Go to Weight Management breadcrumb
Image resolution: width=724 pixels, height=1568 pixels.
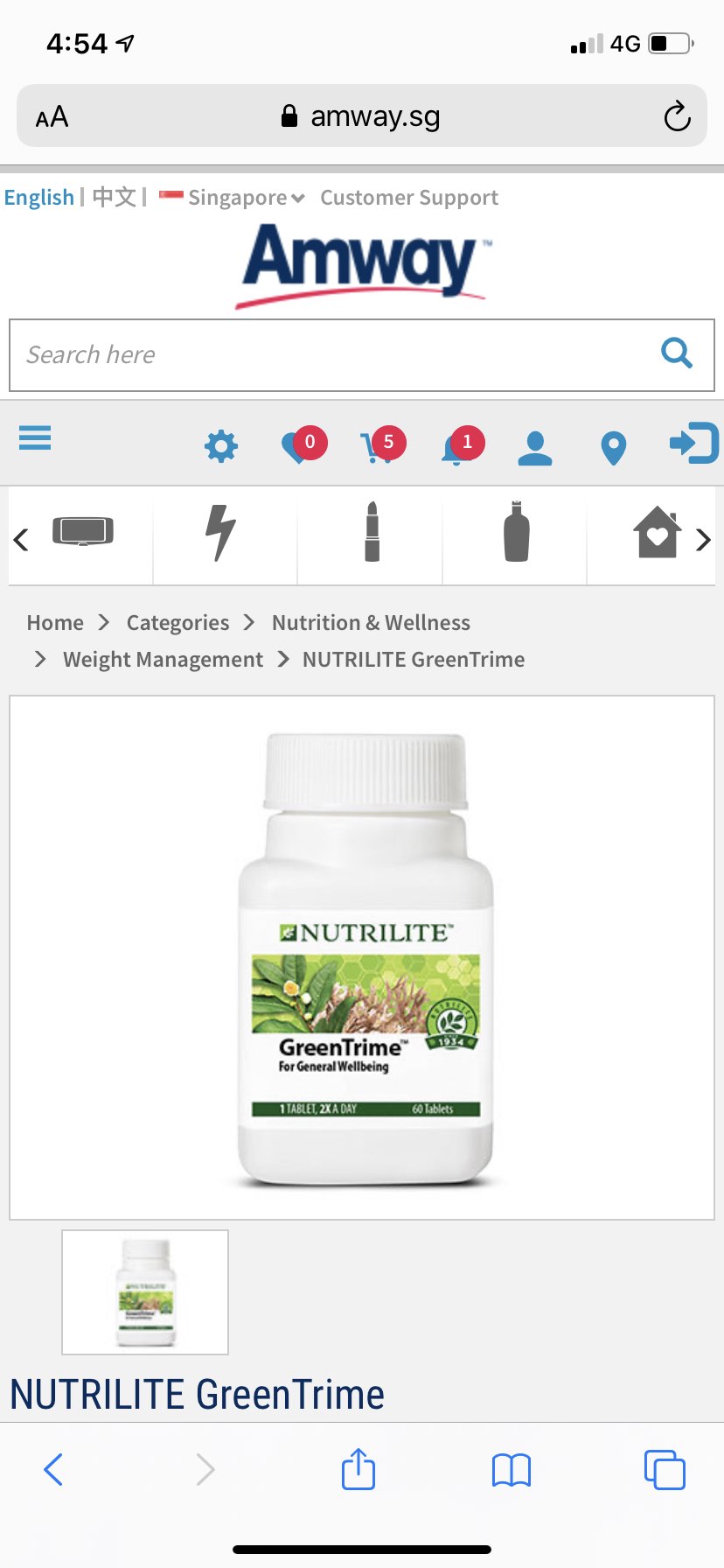[x=163, y=660]
